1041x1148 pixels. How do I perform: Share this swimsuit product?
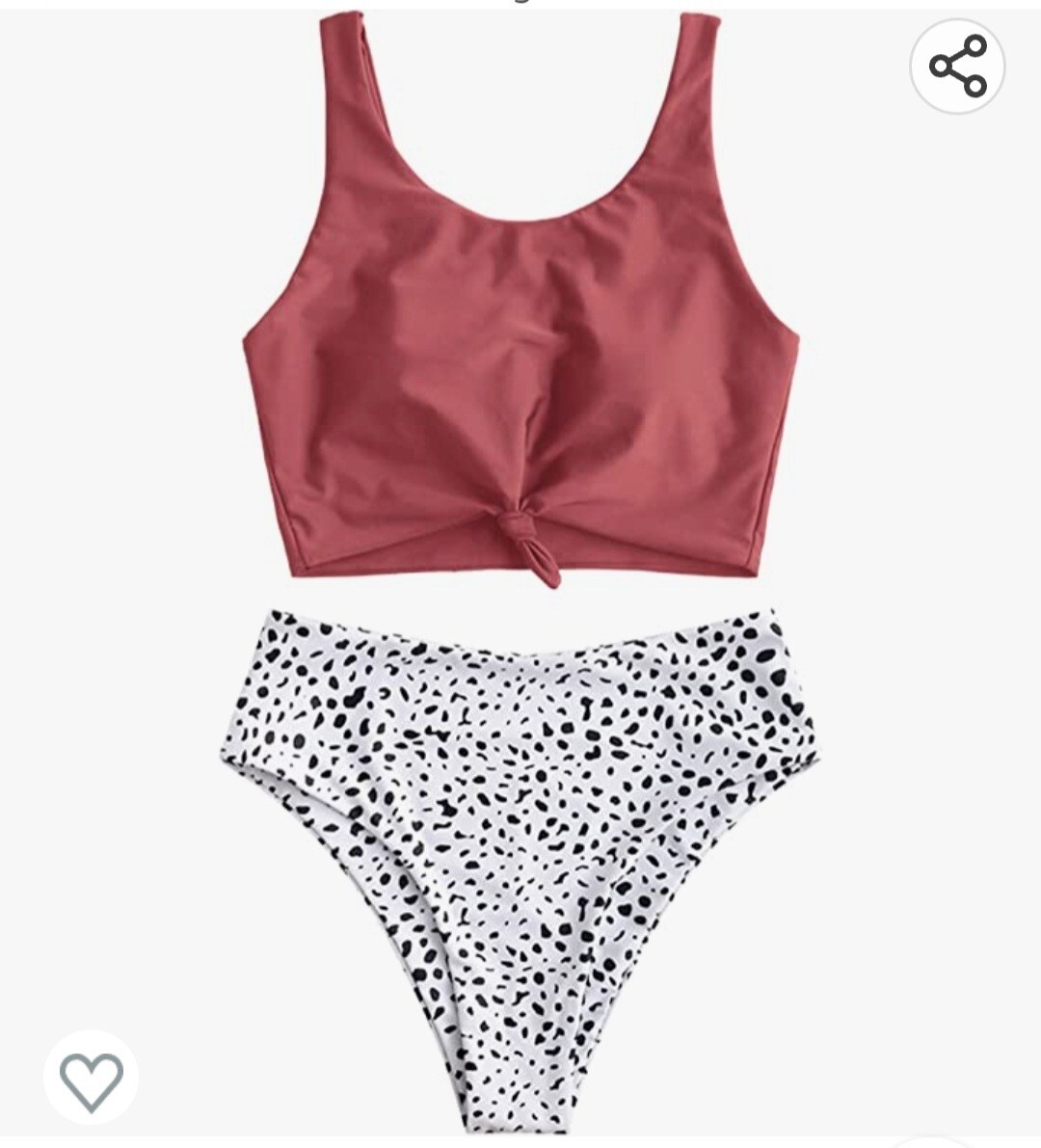pos(957,67)
